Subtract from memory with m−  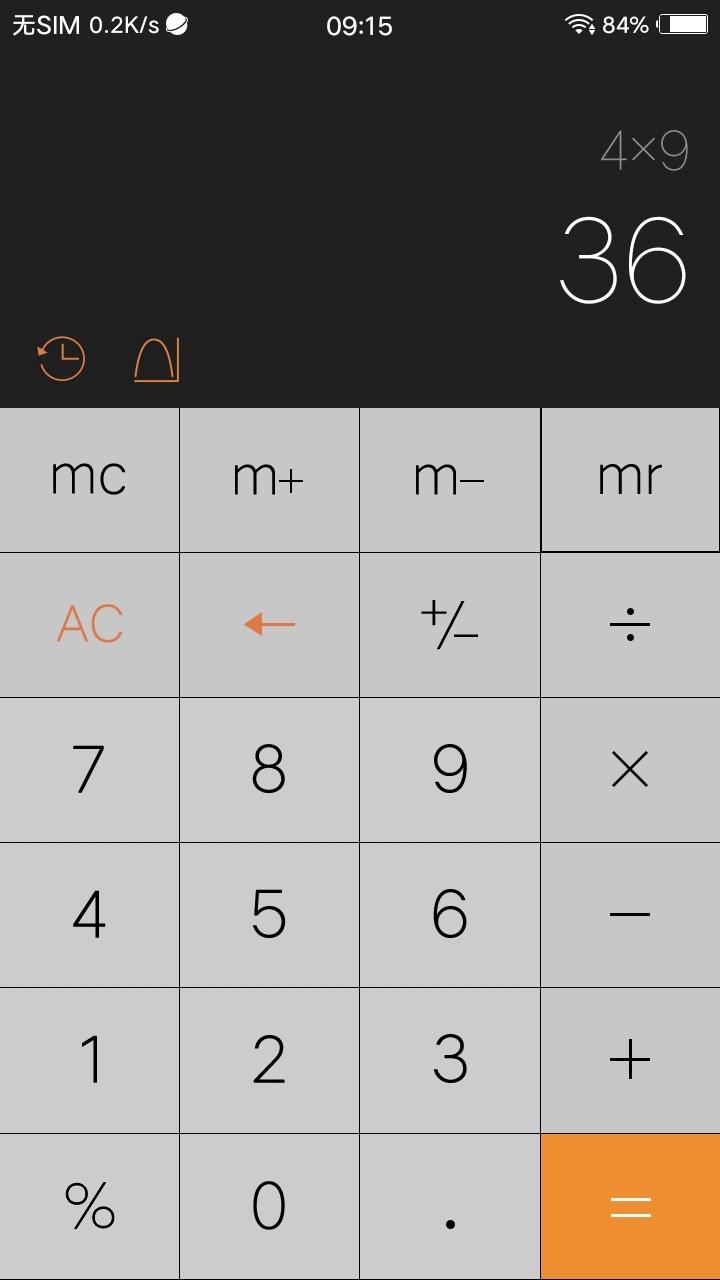[x=449, y=480]
